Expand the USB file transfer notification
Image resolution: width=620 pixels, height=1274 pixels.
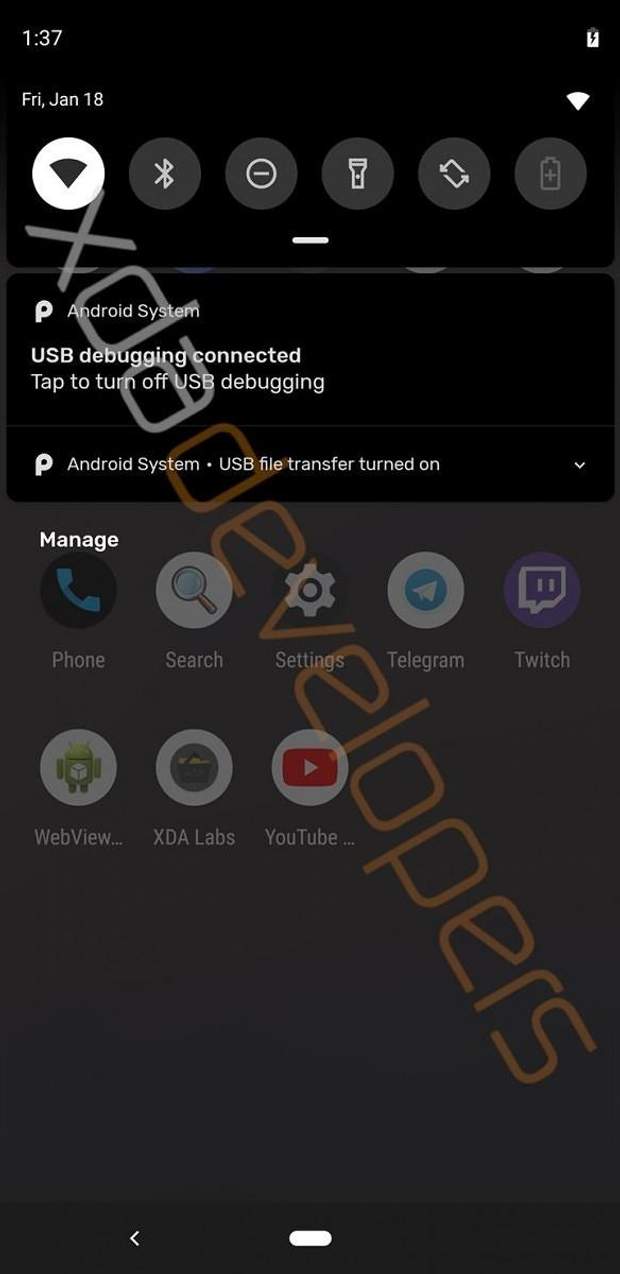(x=579, y=465)
